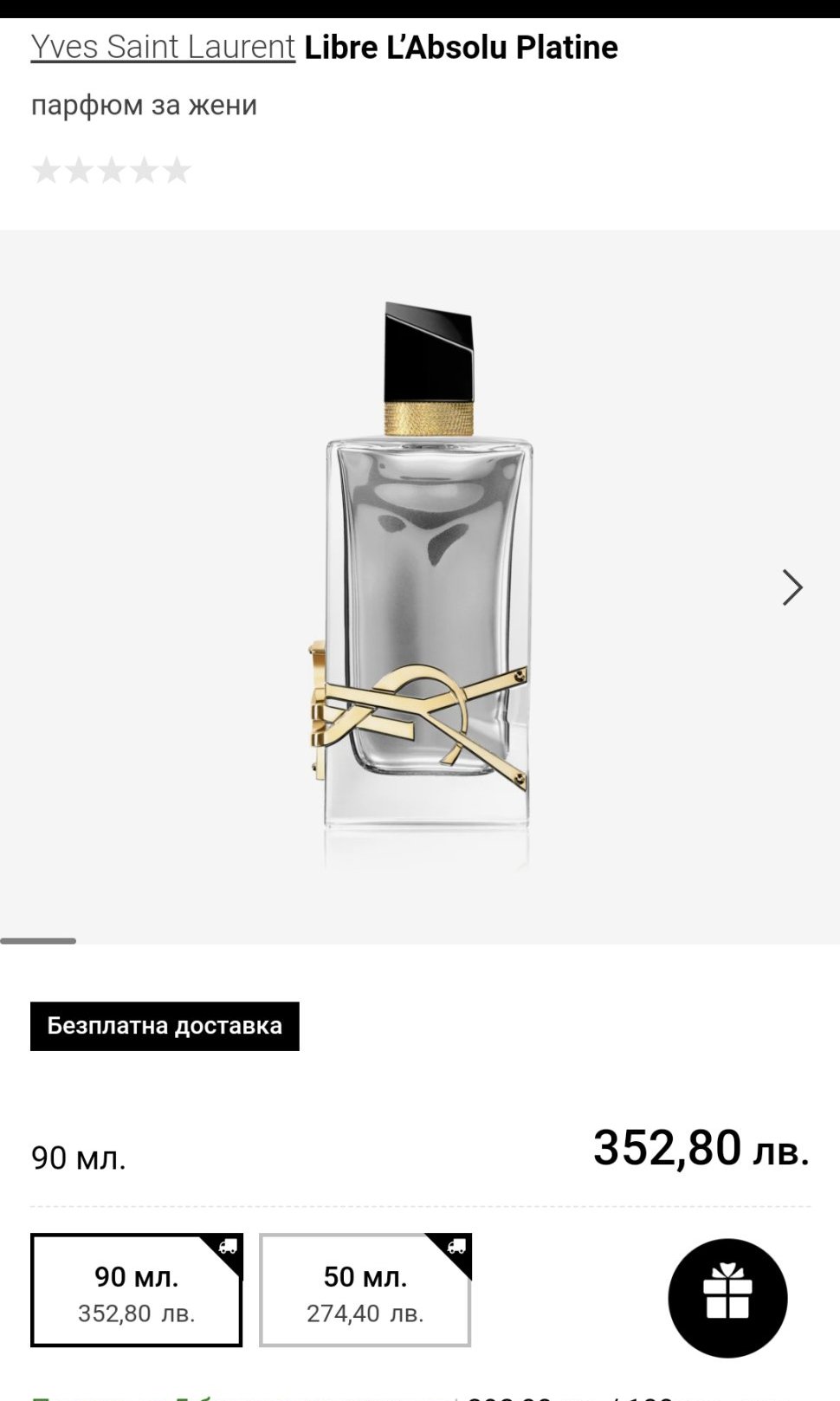Open the star ratings for reviews

tap(111, 171)
